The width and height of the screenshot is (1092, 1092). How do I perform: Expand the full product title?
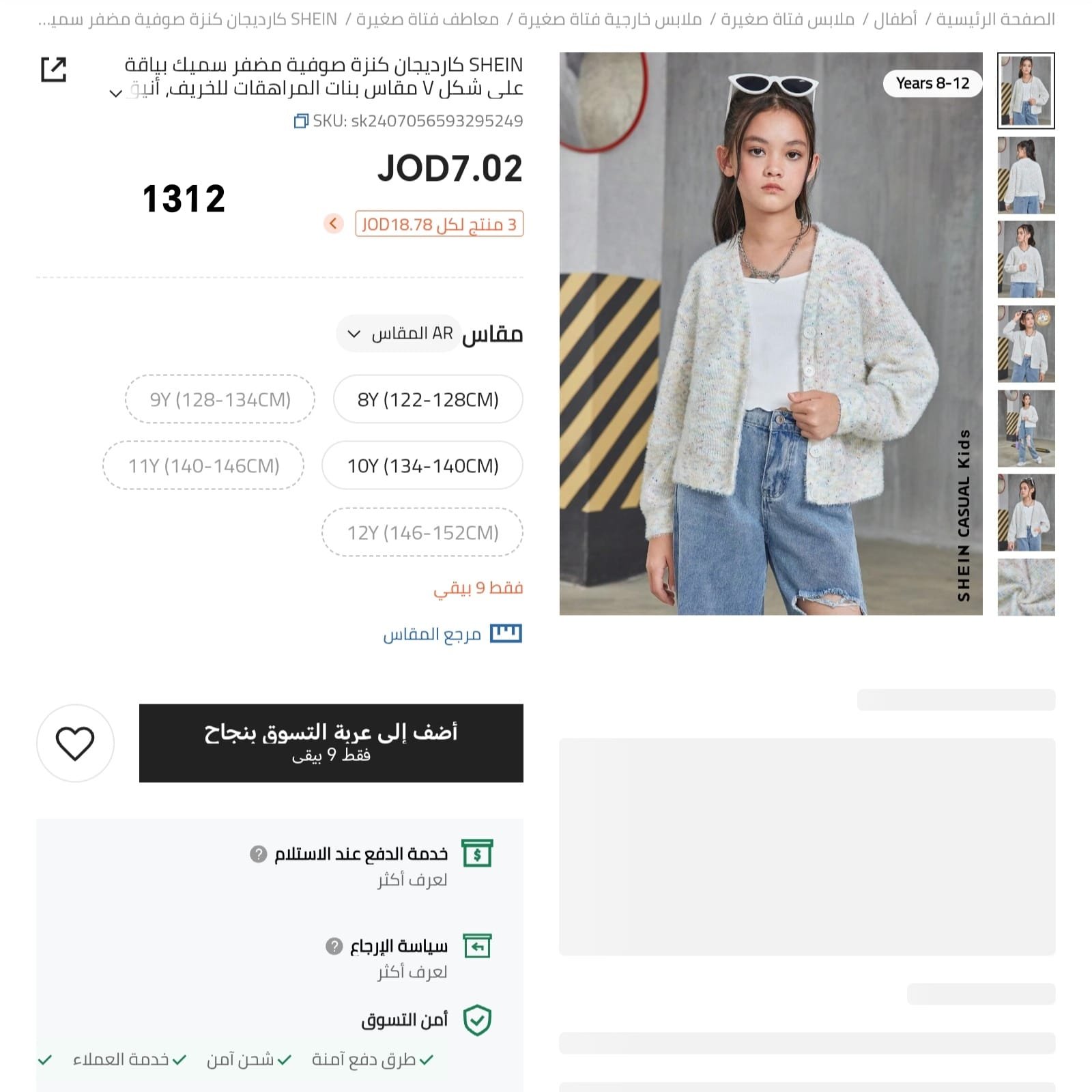click(x=115, y=94)
